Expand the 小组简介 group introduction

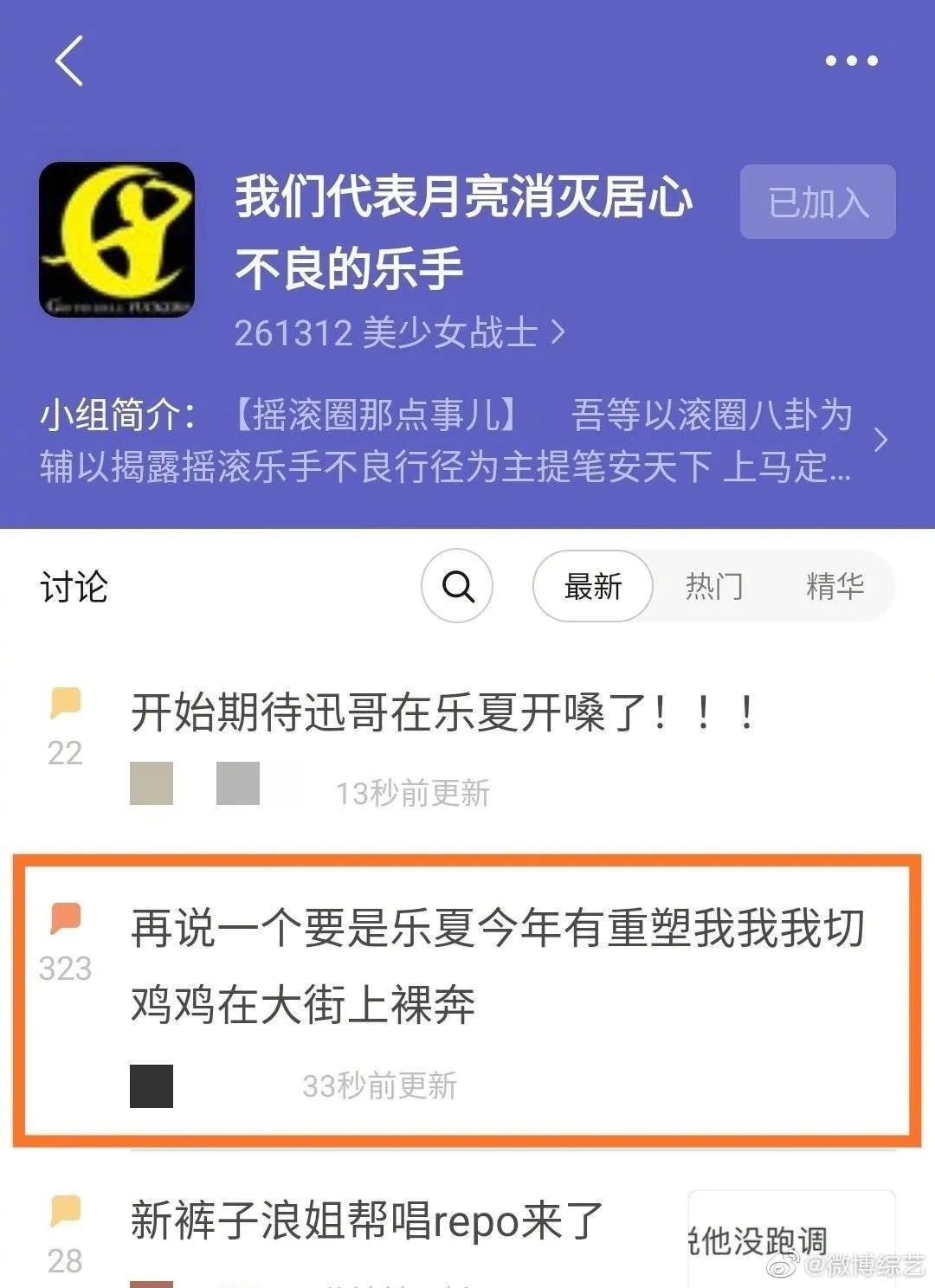coord(880,440)
